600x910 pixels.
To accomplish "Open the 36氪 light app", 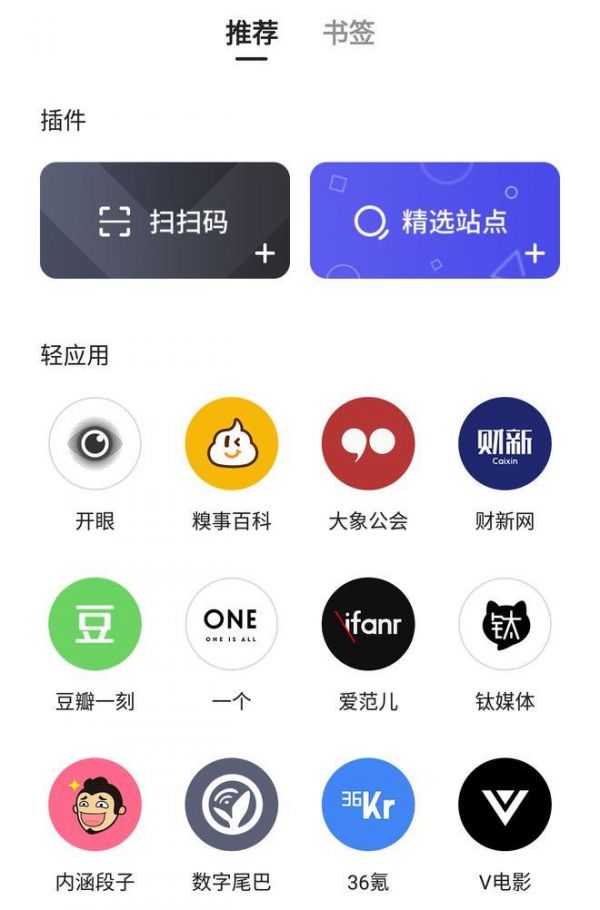I will 368,804.
